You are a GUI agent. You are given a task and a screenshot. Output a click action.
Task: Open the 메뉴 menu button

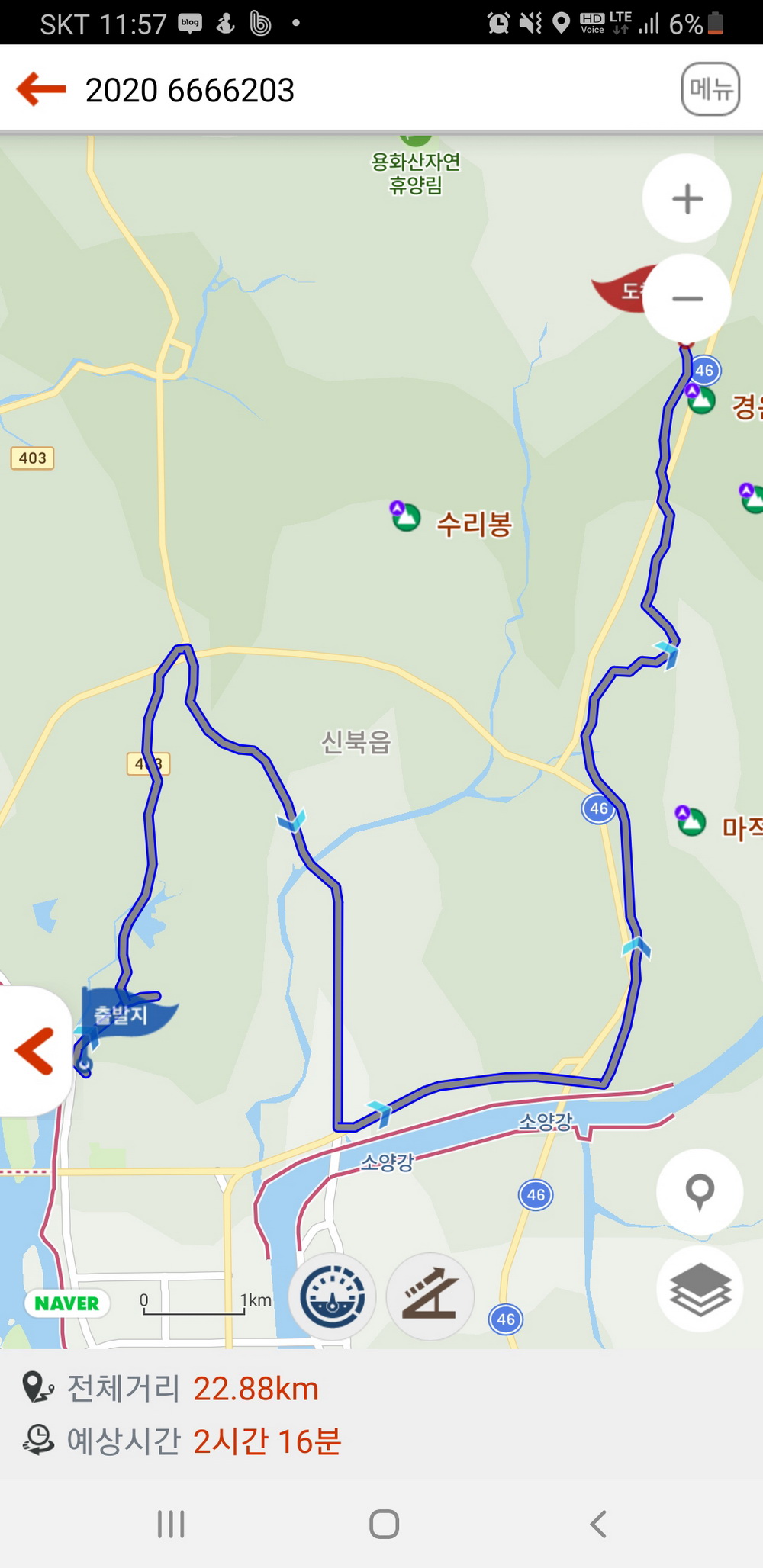(x=710, y=89)
